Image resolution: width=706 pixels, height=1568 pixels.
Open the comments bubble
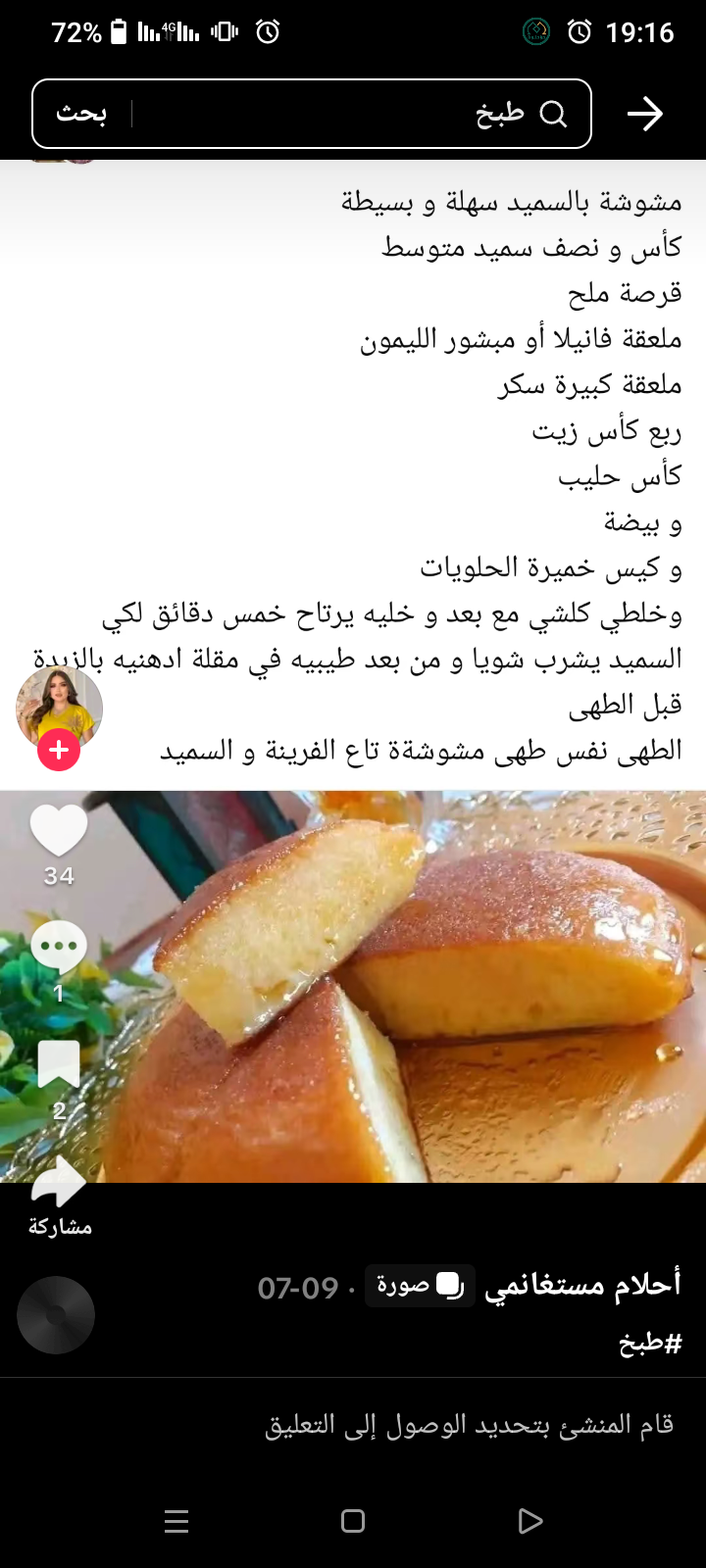[59, 948]
